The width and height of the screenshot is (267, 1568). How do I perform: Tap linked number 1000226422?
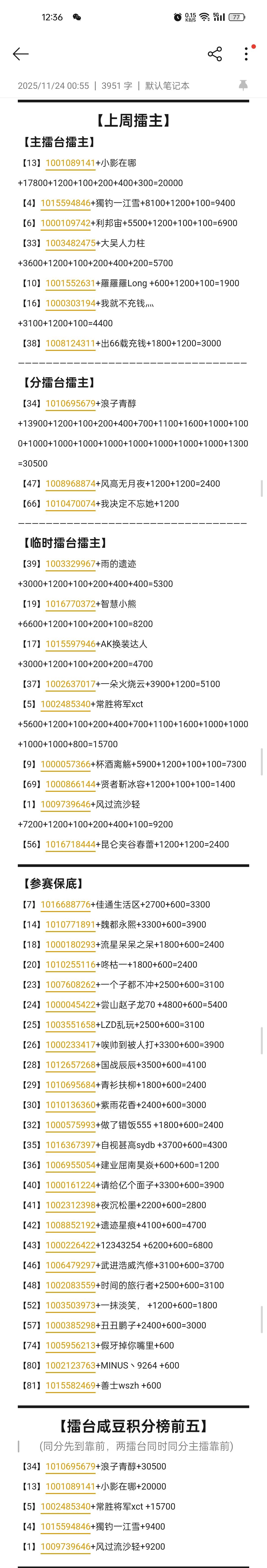click(70, 1245)
